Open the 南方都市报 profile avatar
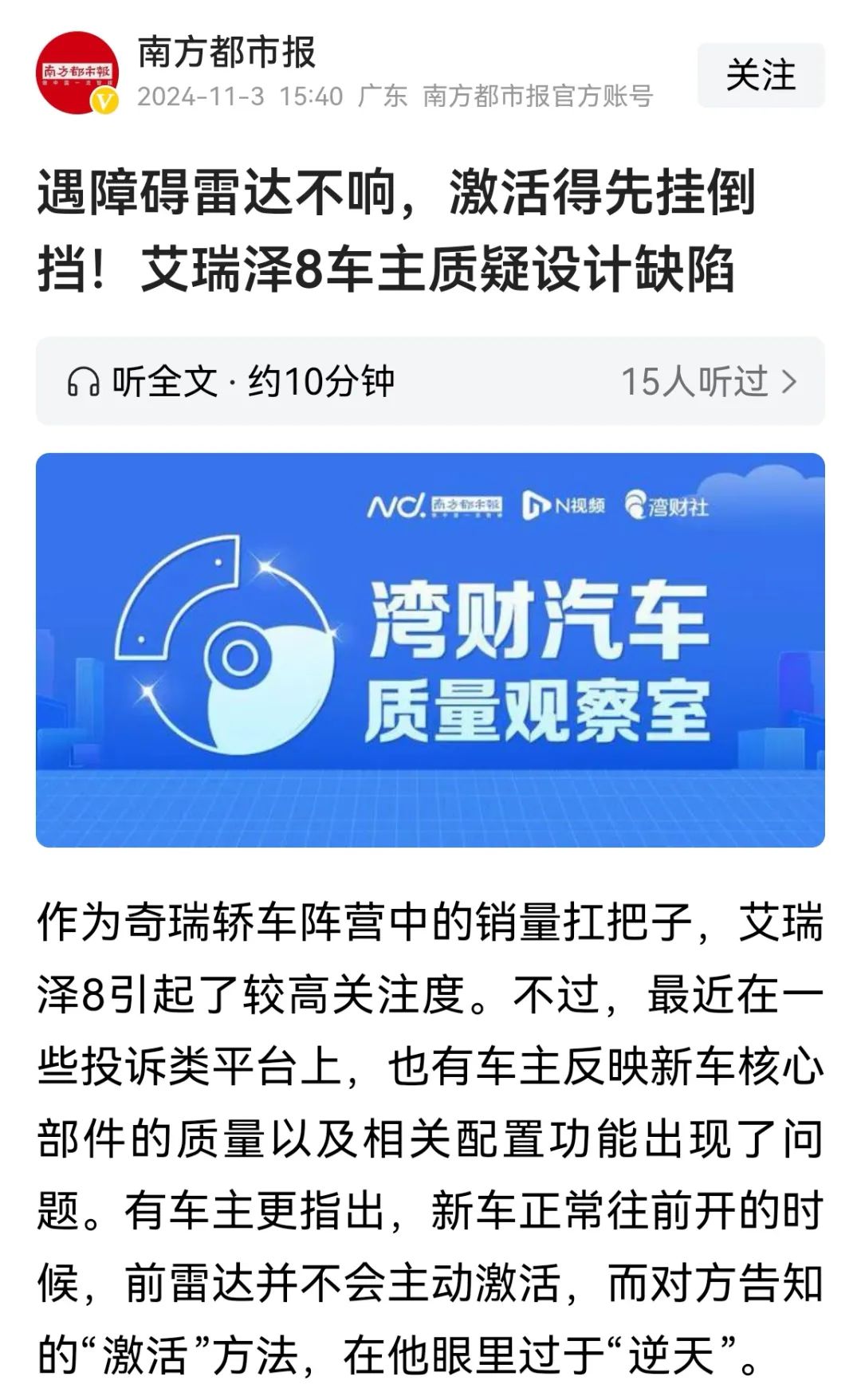 tap(77, 73)
